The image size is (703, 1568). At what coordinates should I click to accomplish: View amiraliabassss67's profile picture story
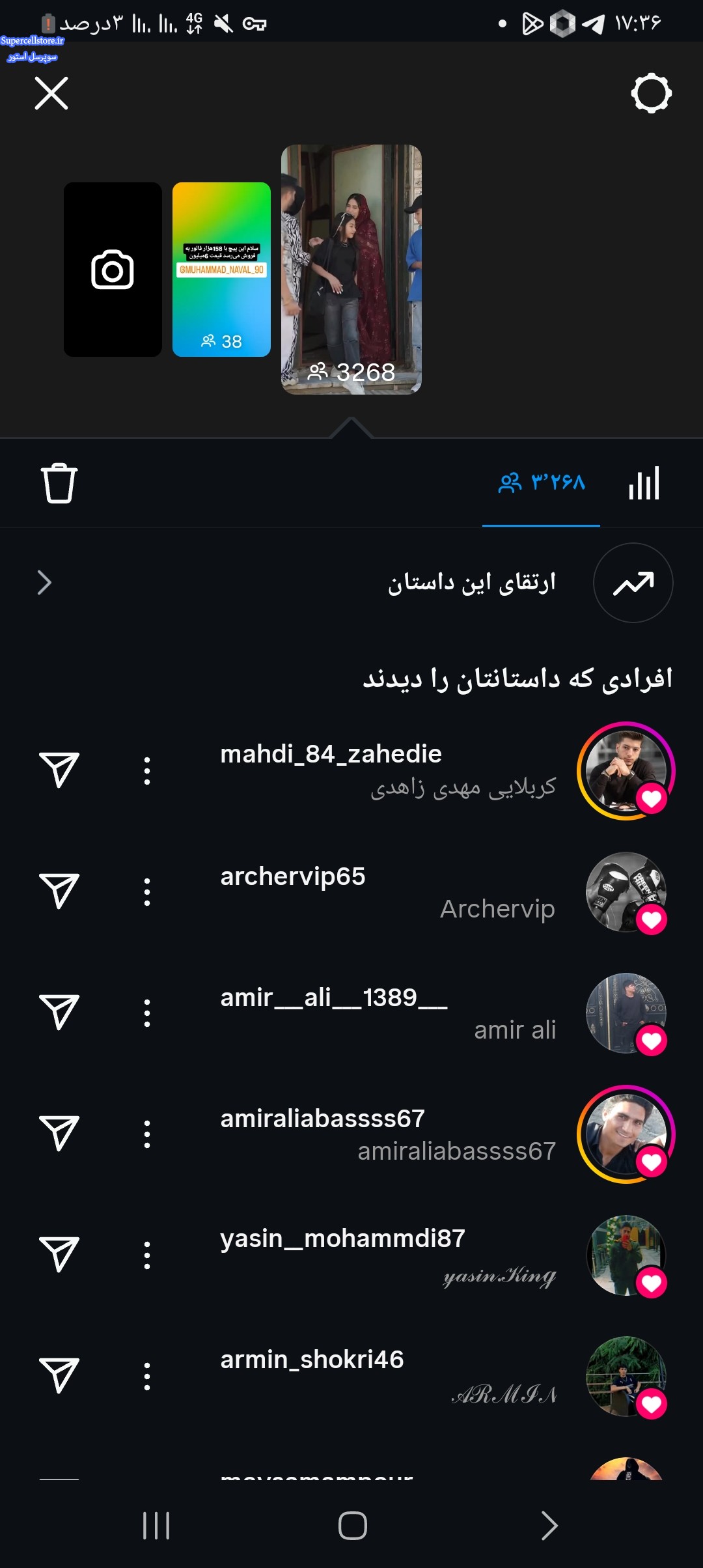(626, 1134)
